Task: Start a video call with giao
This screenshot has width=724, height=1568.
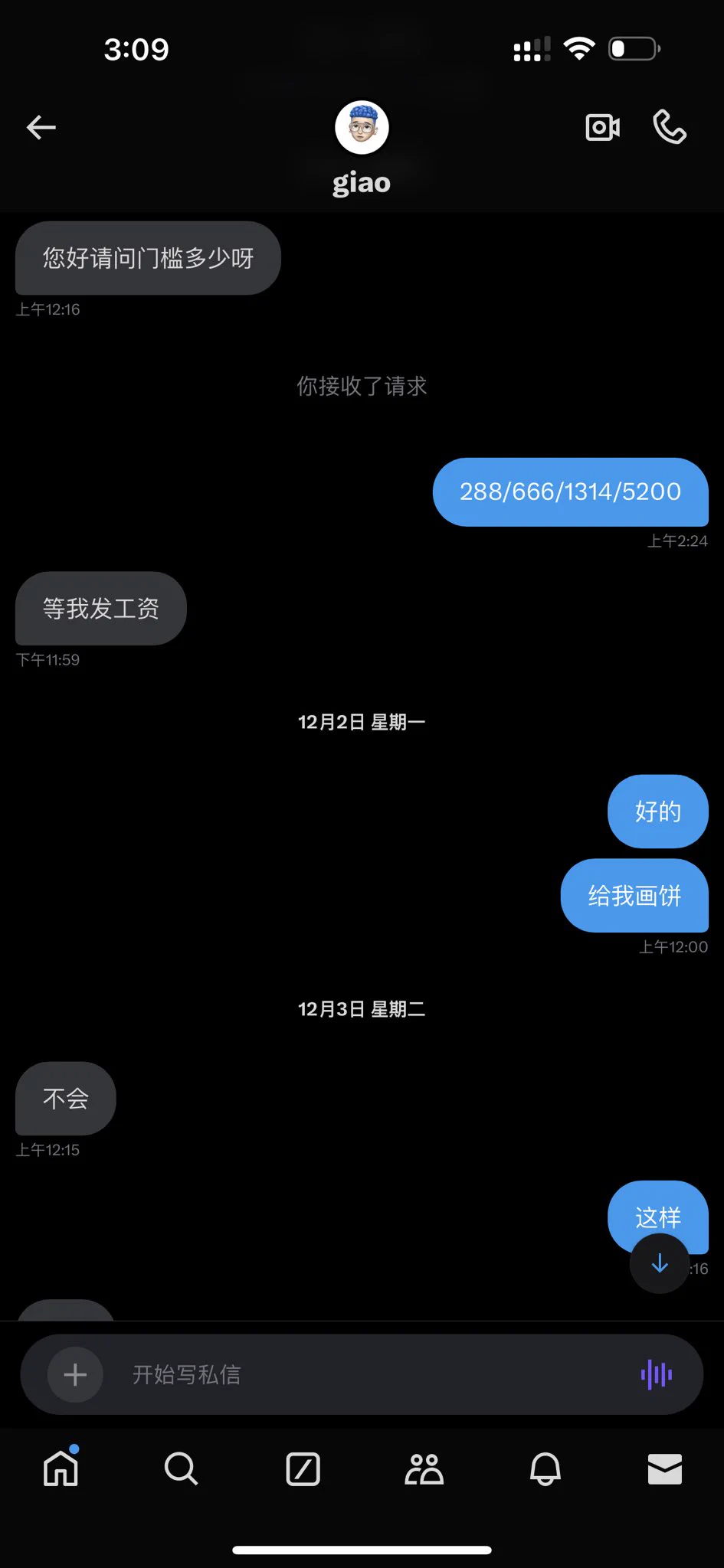Action: click(x=602, y=127)
